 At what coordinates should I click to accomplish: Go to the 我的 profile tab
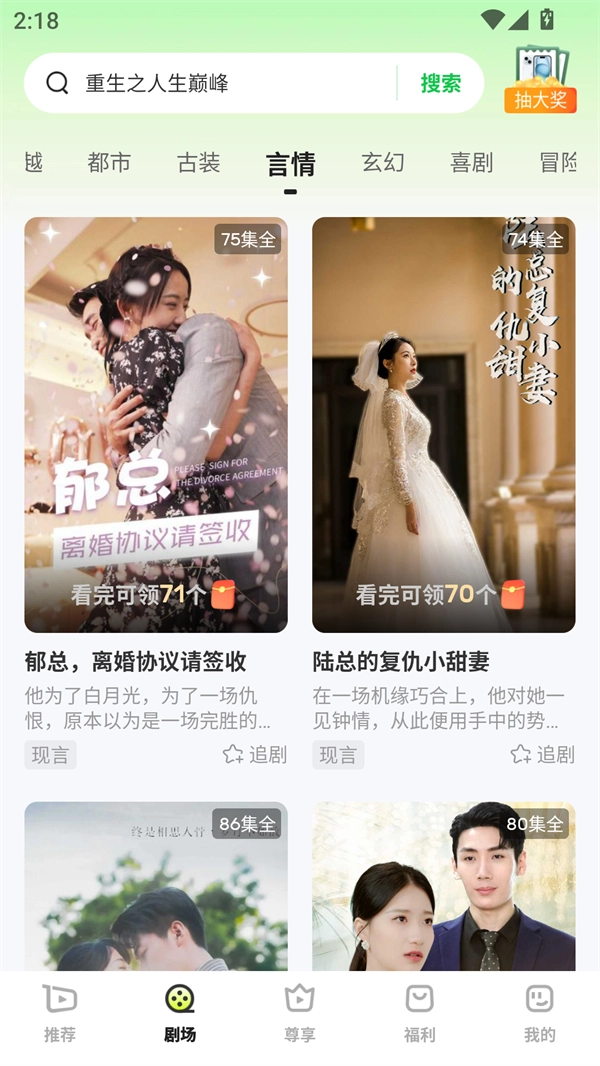point(540,1012)
